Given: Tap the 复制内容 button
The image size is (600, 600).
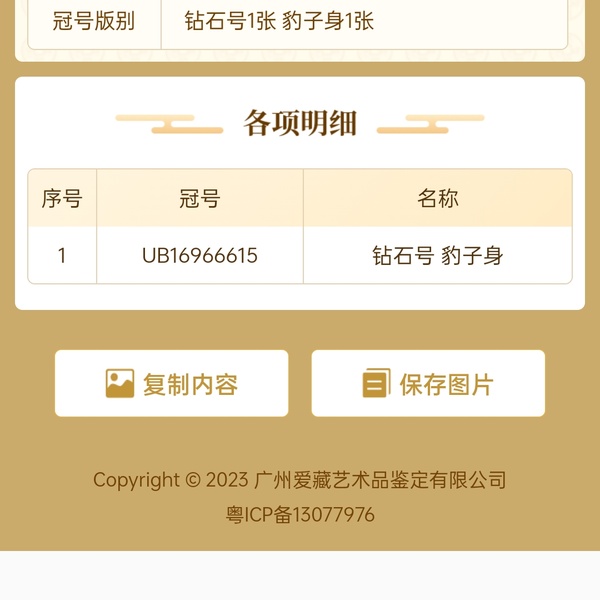Looking at the screenshot, I should coord(171,383).
